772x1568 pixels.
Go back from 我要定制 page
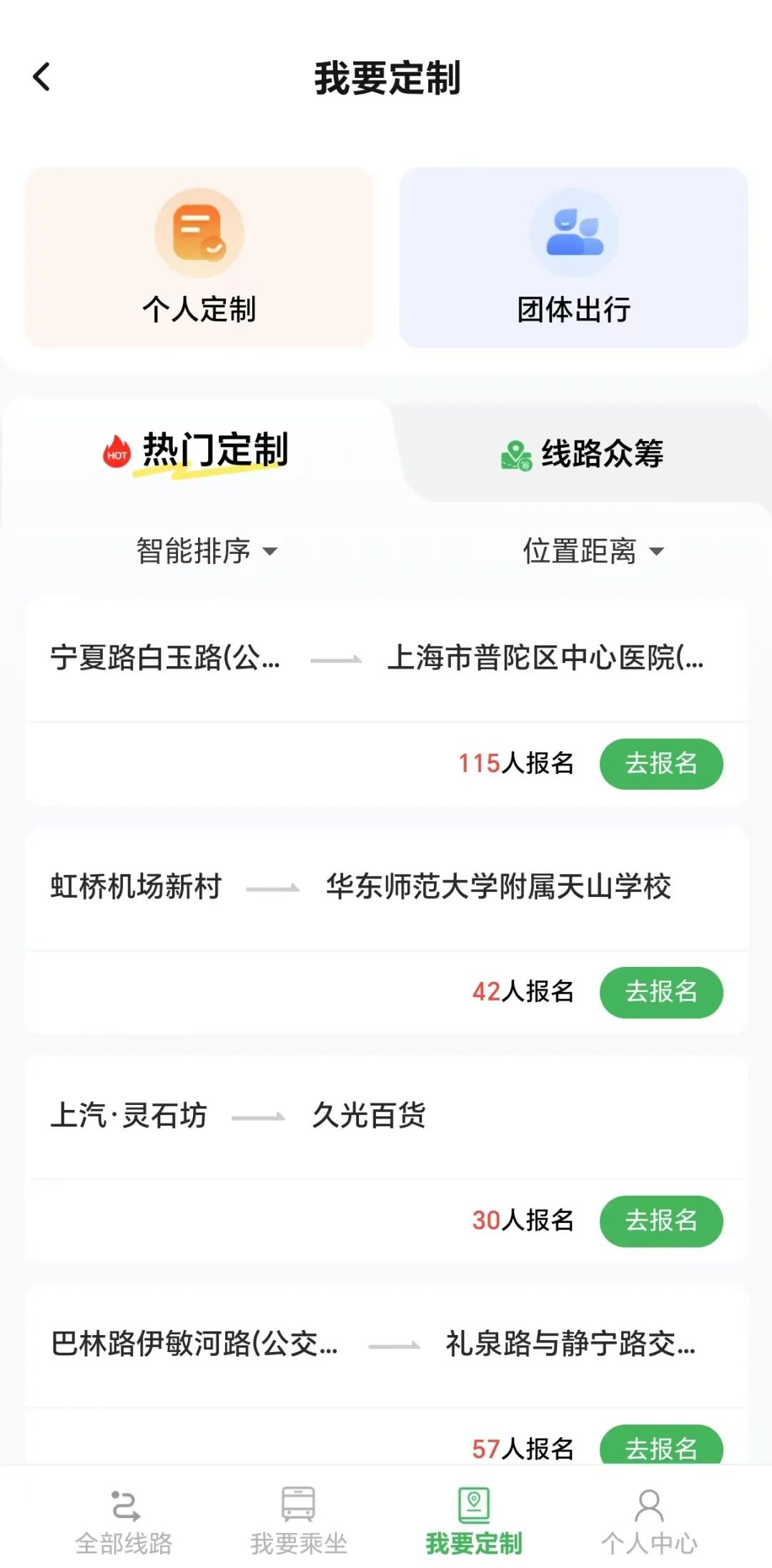[x=41, y=77]
